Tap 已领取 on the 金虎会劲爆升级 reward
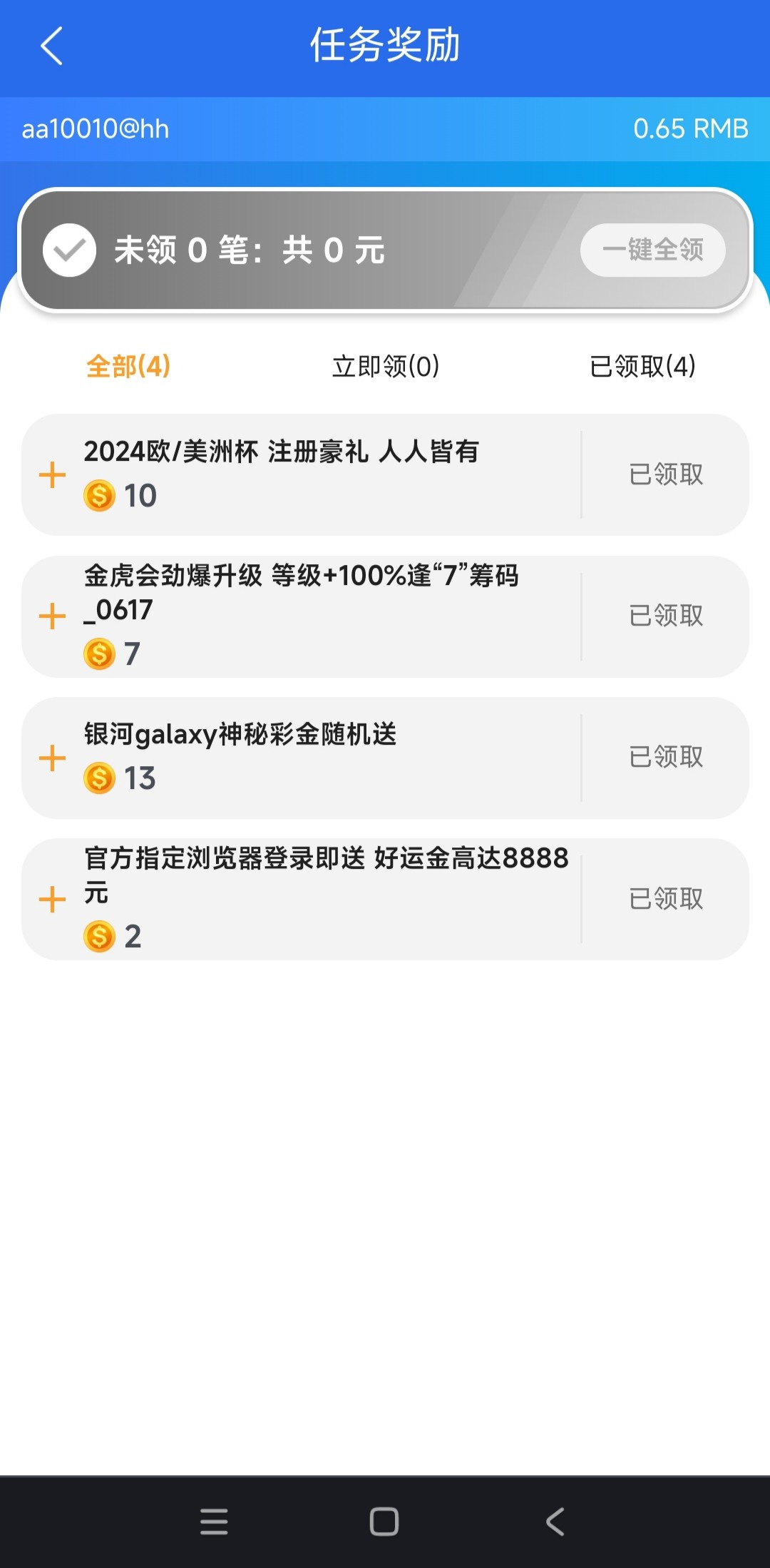The width and height of the screenshot is (770, 1568). 666,616
